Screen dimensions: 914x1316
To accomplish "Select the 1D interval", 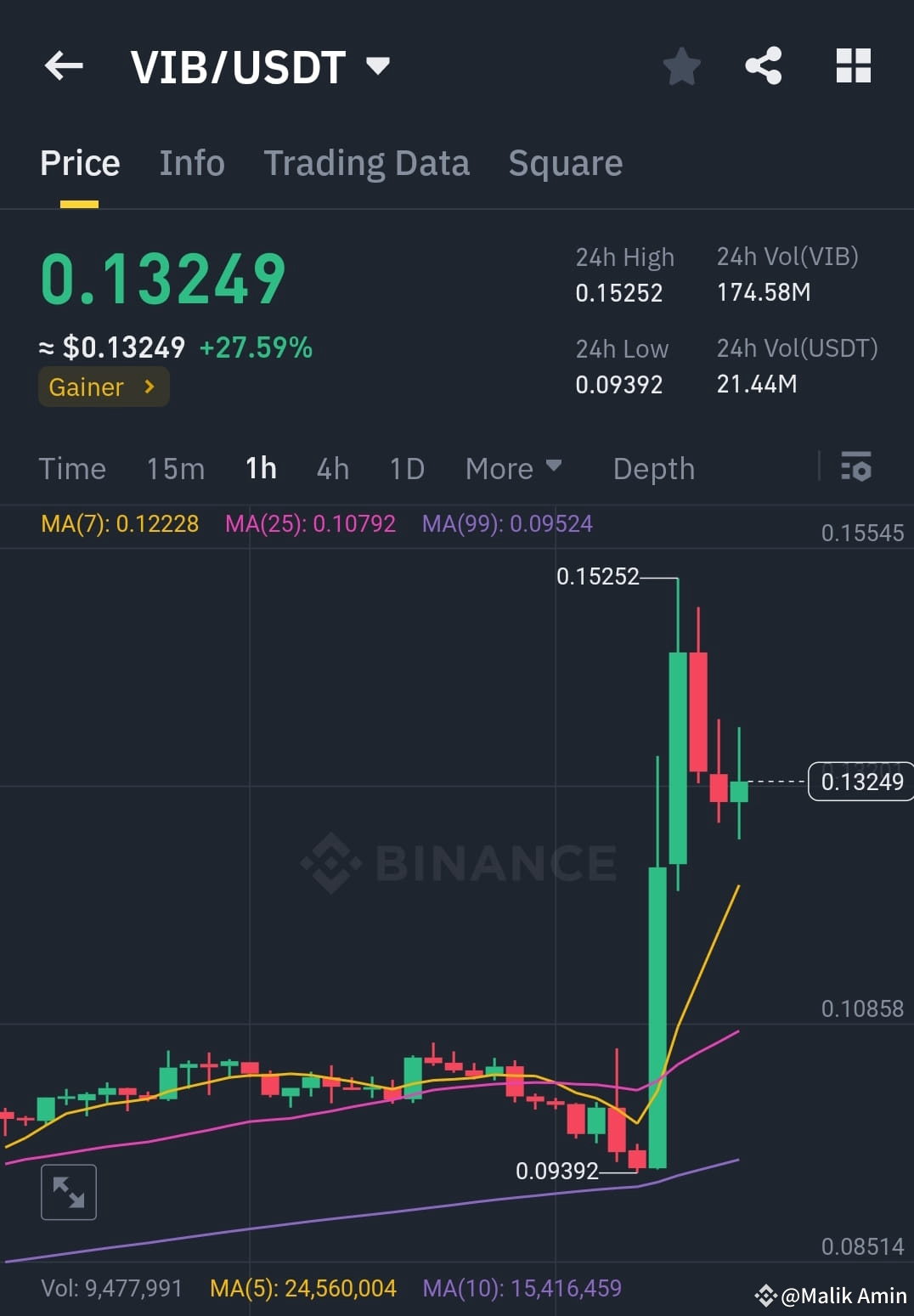I will tap(405, 468).
